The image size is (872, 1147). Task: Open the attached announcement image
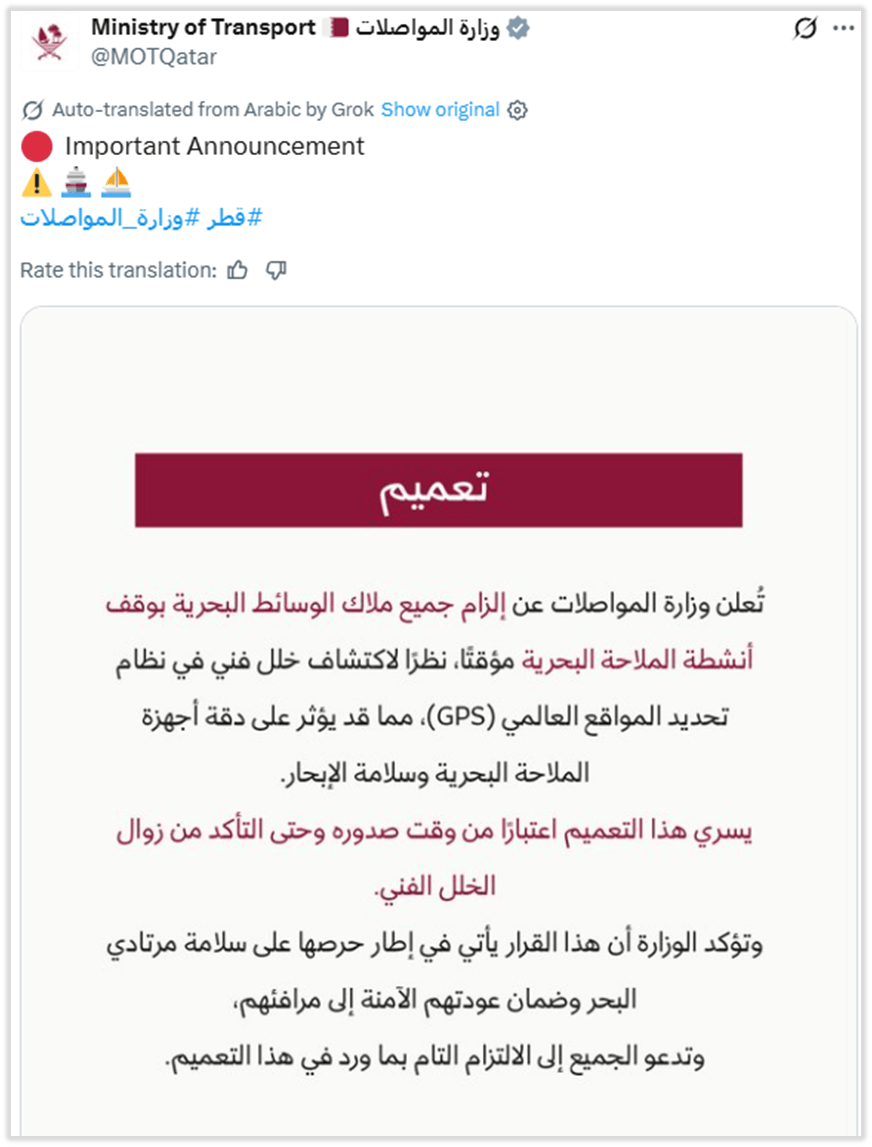click(438, 720)
